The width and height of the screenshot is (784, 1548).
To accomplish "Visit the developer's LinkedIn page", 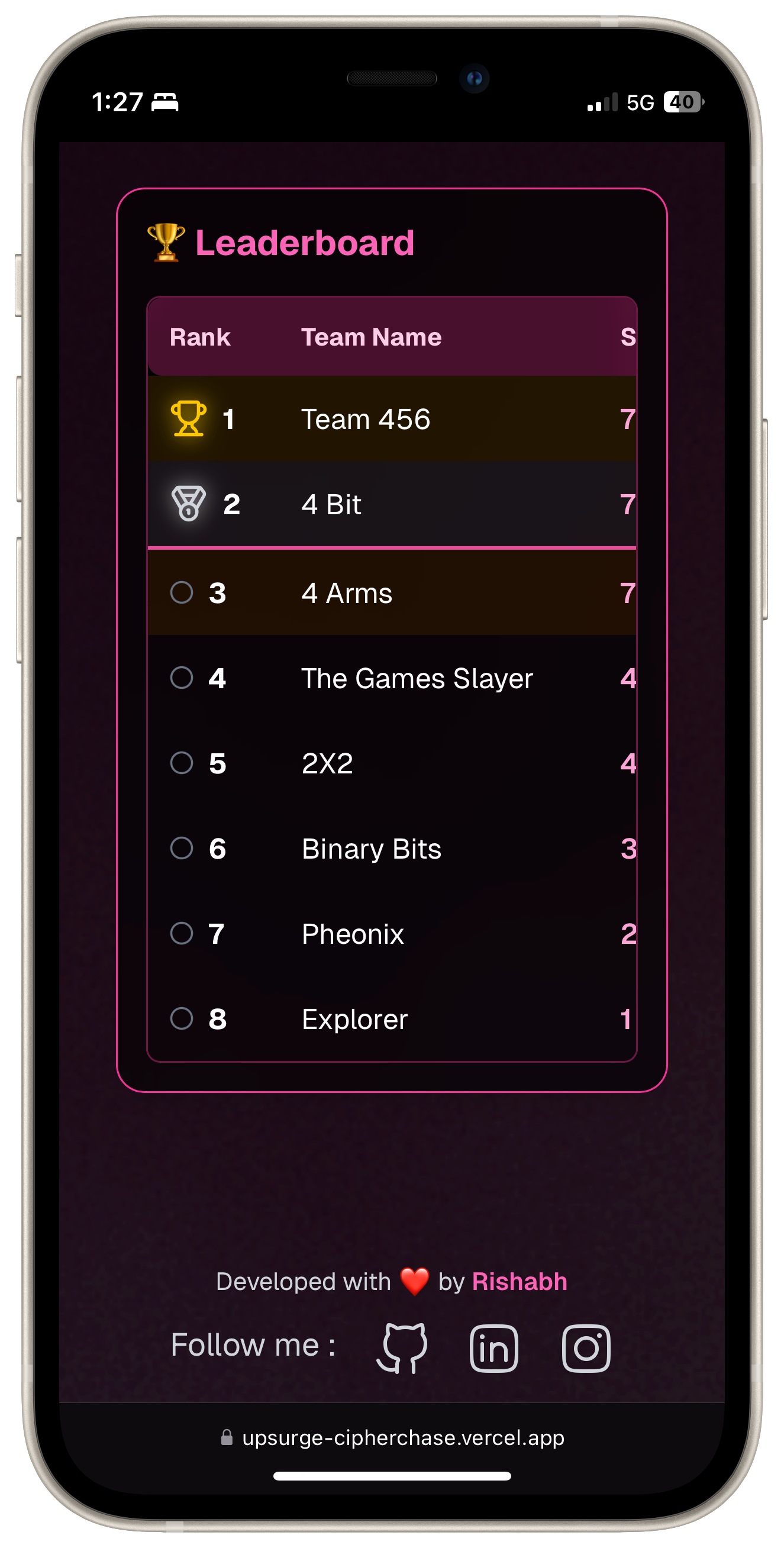I will pos(493,1348).
